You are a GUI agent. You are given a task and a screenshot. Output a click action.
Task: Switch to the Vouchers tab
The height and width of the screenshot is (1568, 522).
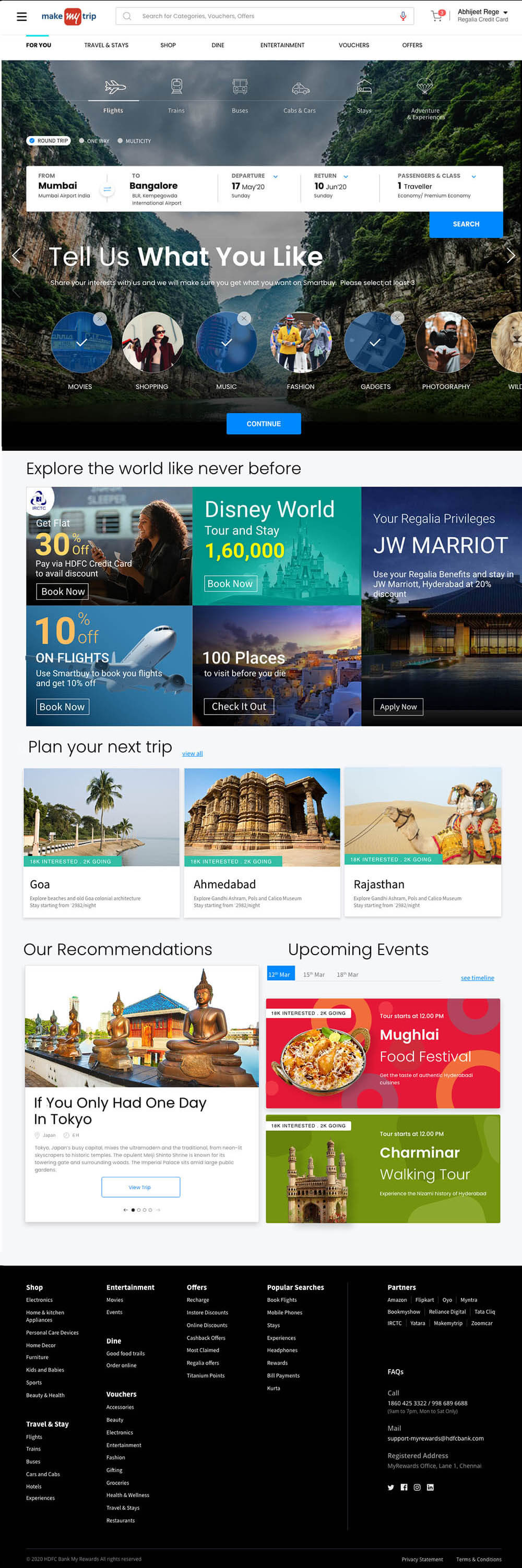[x=353, y=45]
